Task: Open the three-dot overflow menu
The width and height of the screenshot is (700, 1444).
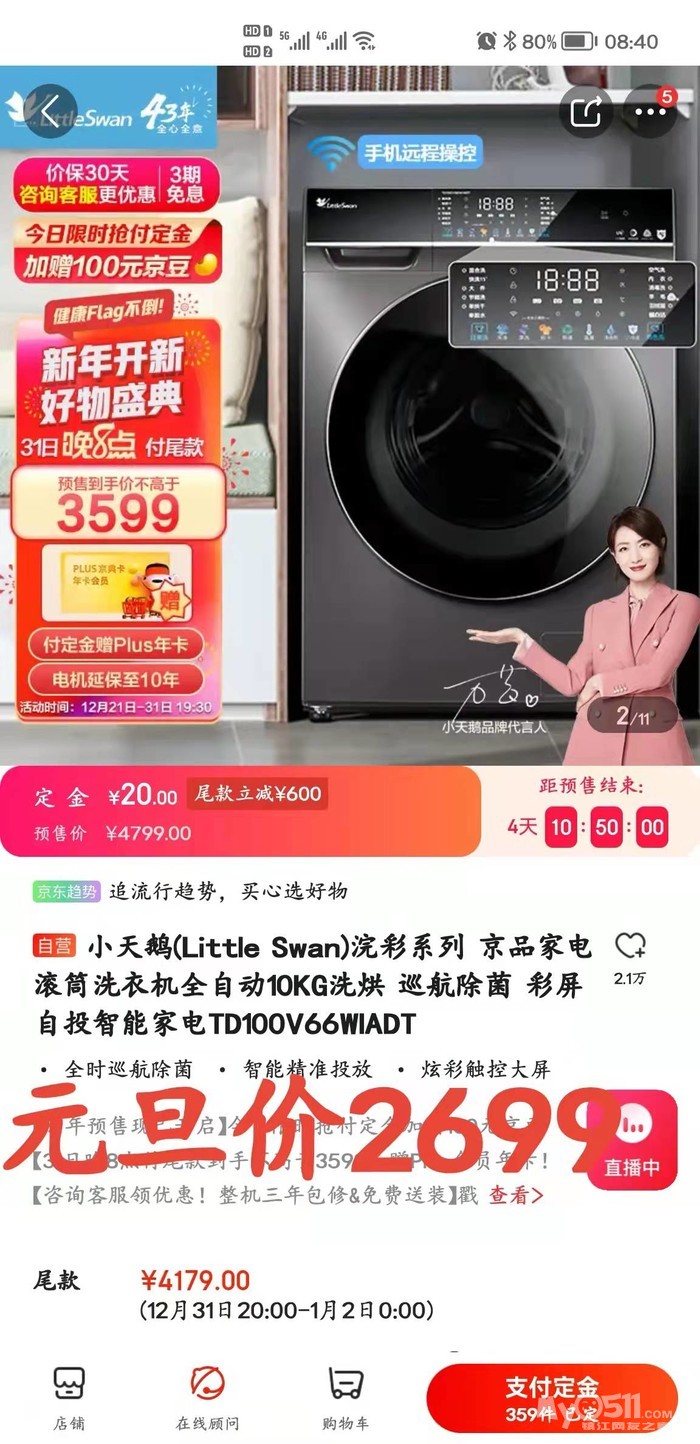Action: coord(650,110)
